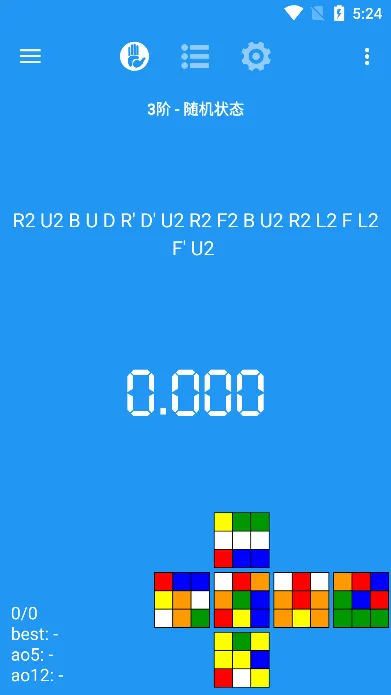This screenshot has width=391, height=695.
Task: Tap the scramble sequence text
Action: point(196,234)
